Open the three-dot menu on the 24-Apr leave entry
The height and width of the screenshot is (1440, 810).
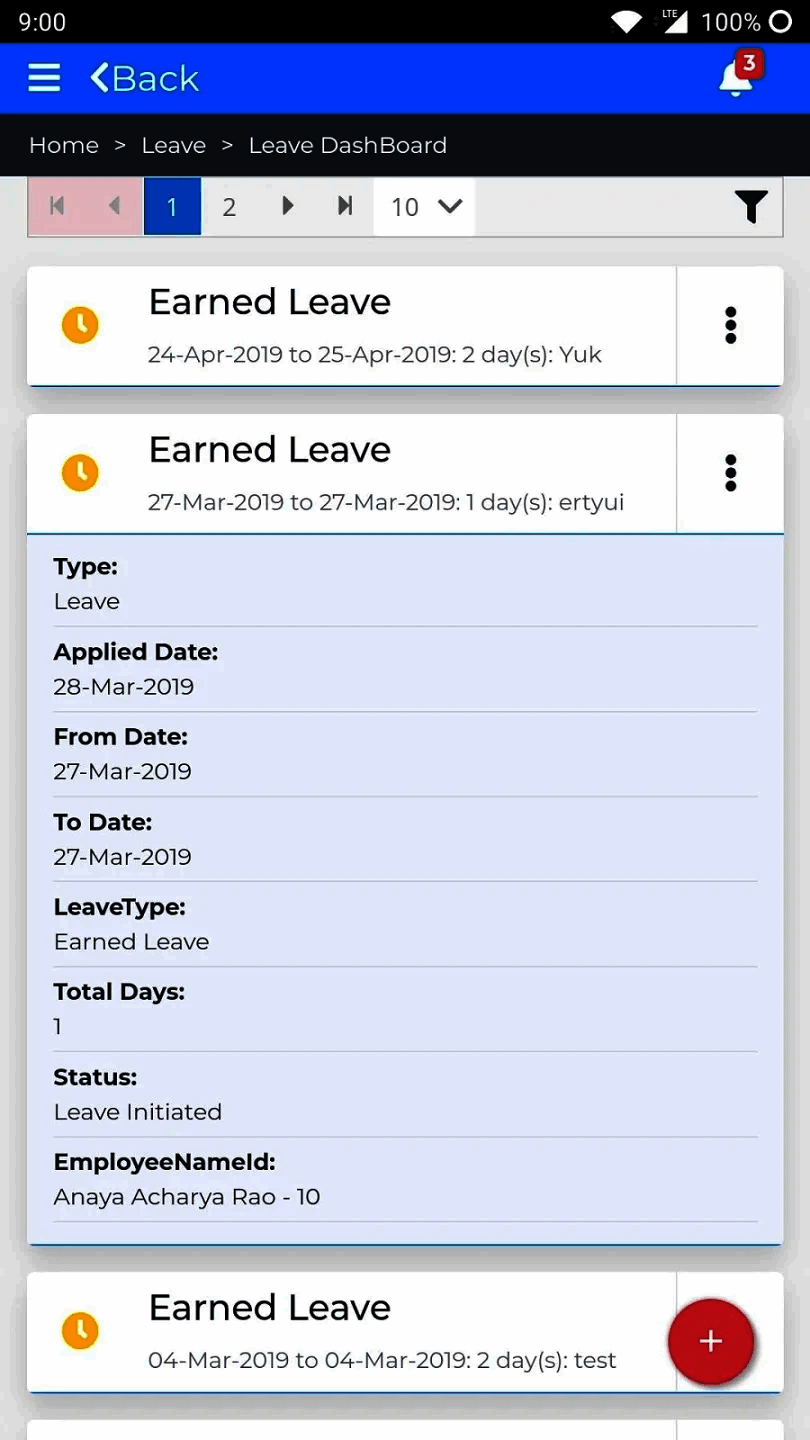(731, 325)
